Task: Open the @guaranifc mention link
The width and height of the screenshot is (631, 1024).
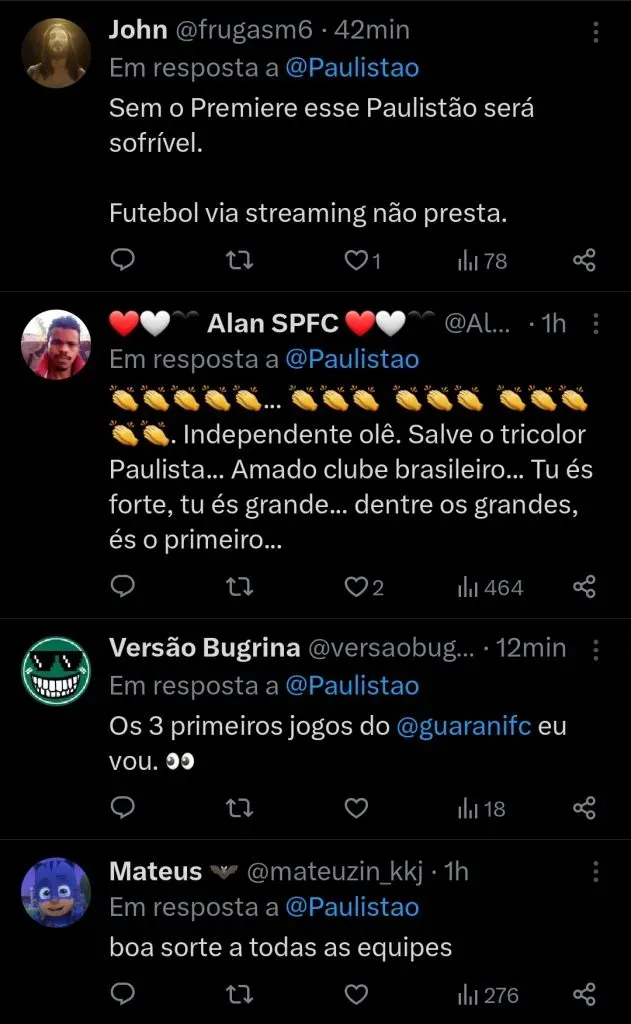Action: [x=464, y=727]
